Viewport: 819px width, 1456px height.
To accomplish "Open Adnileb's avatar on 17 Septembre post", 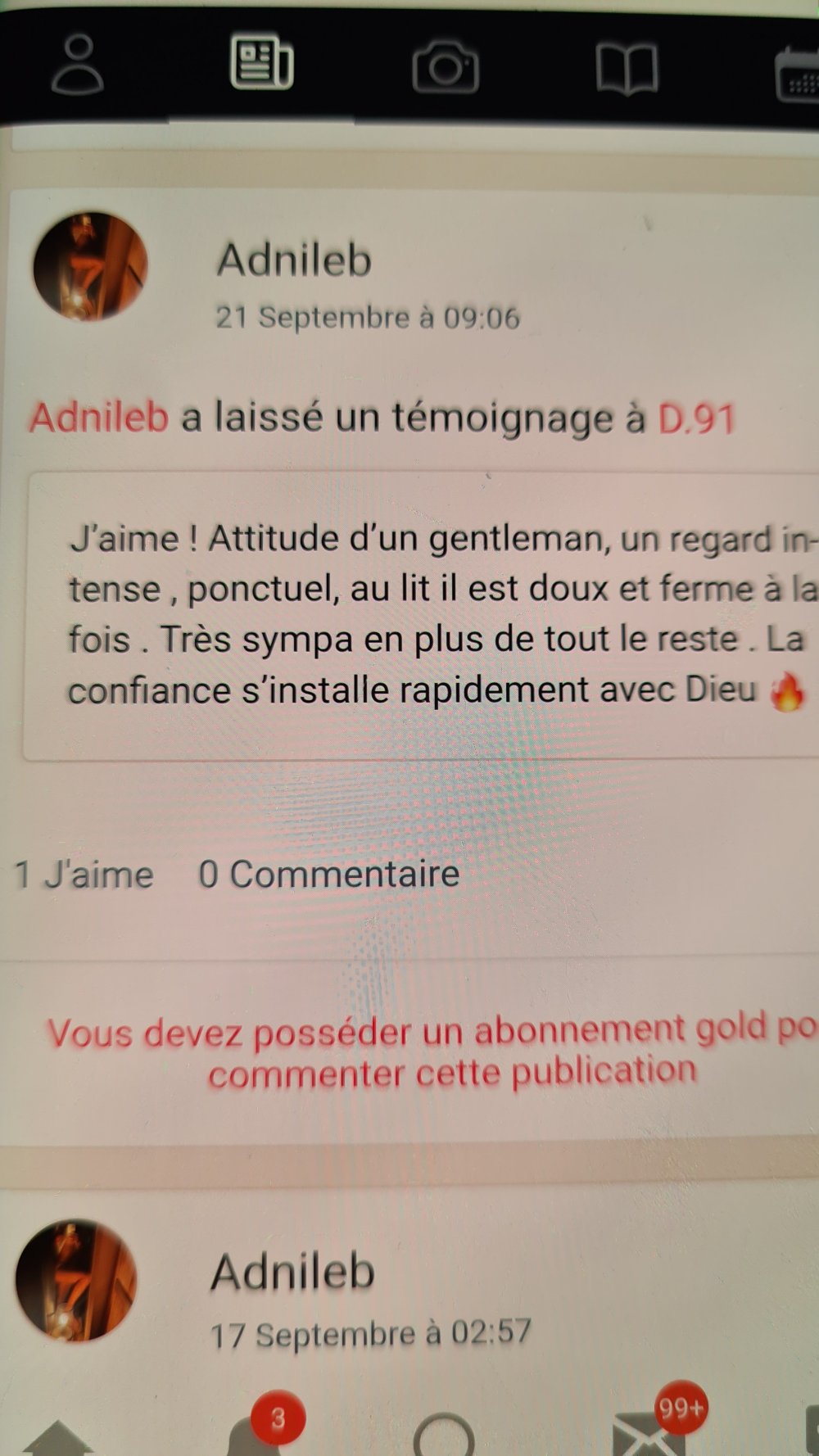I will pyautogui.click(x=78, y=1279).
